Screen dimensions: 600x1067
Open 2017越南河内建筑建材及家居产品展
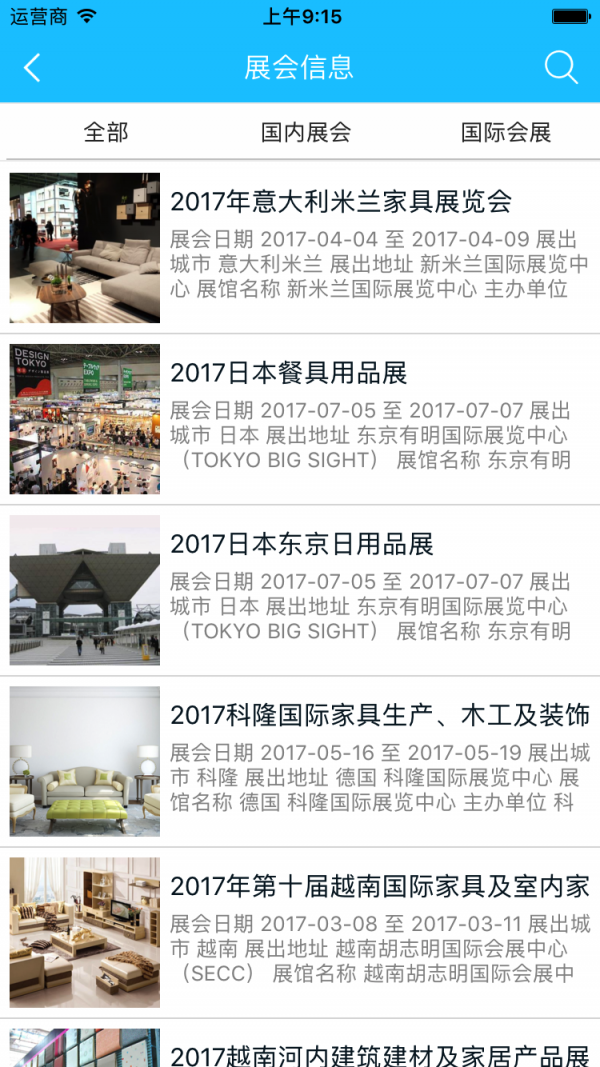[379, 1052]
